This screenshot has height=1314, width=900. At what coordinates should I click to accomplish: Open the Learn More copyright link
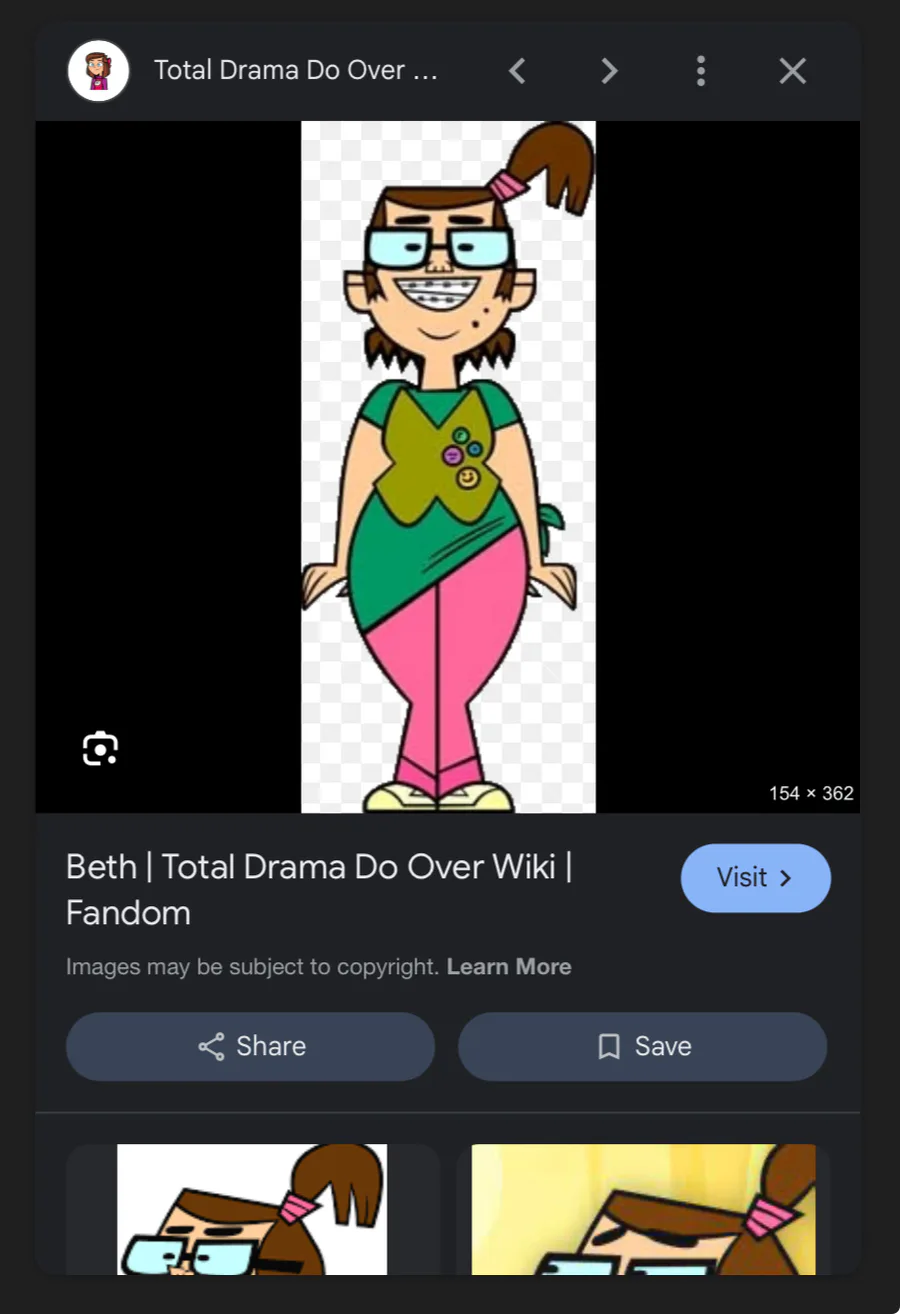[509, 967]
